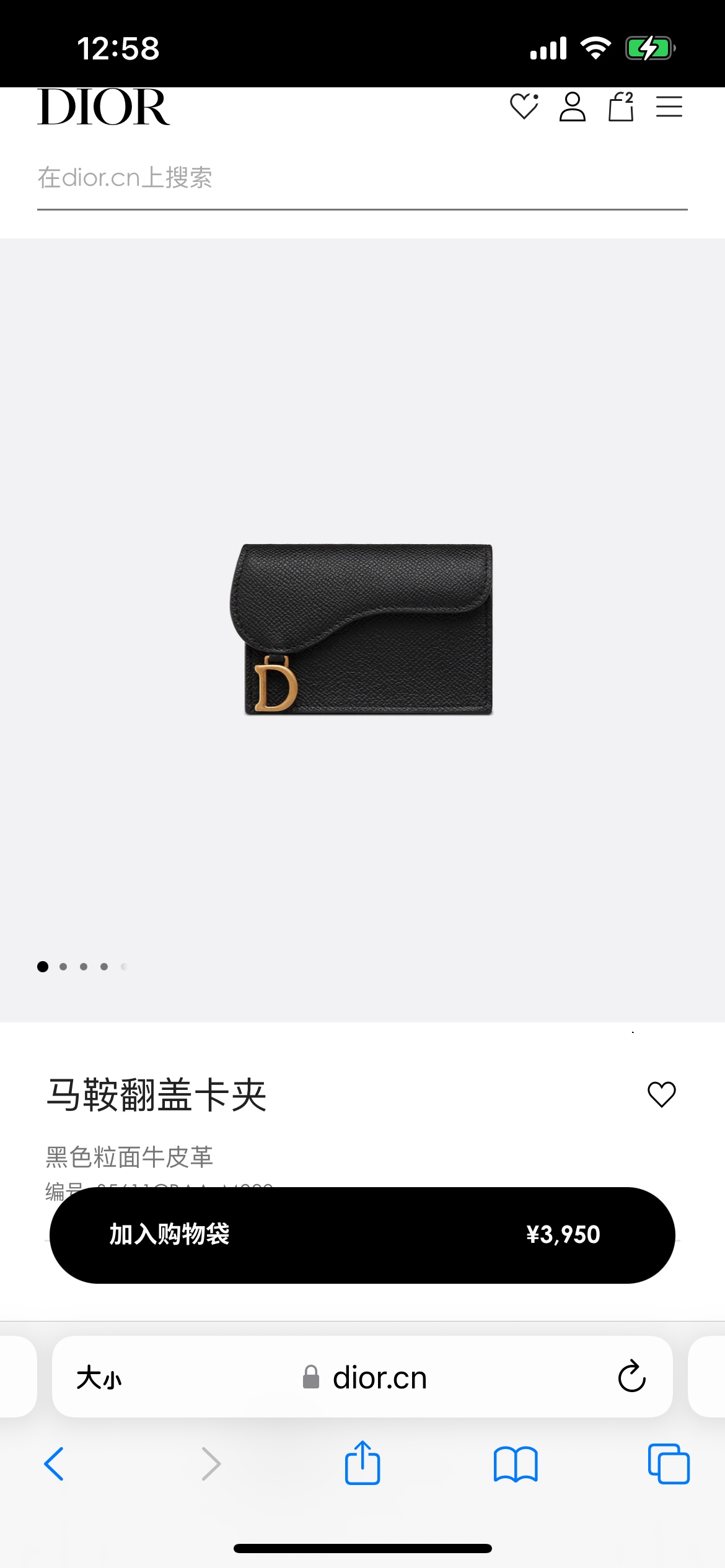Show all open Safari tabs
725x1568 pixels.
coord(669,1464)
